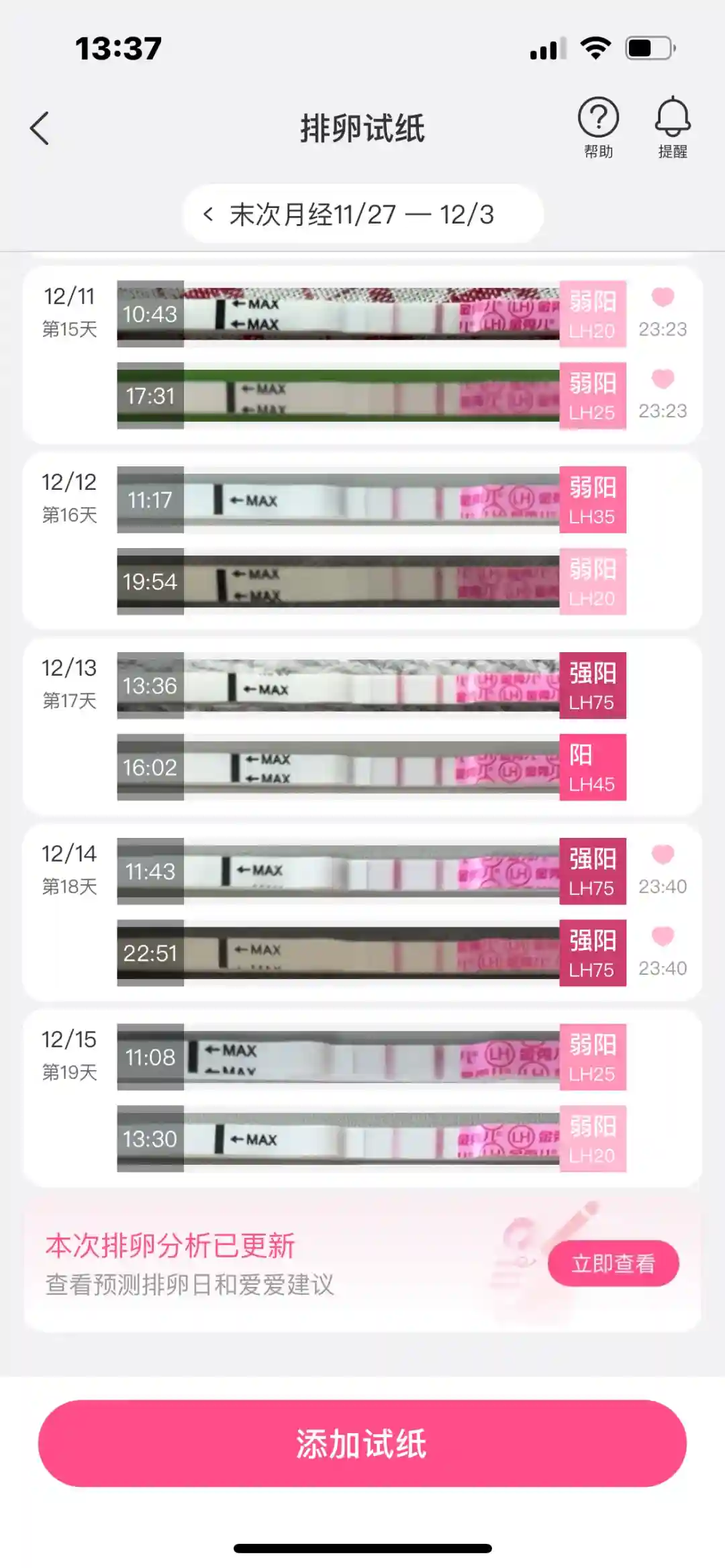The image size is (725, 1568).
Task: Open the 12/12 19:54 test strip record
Action: pos(371,582)
